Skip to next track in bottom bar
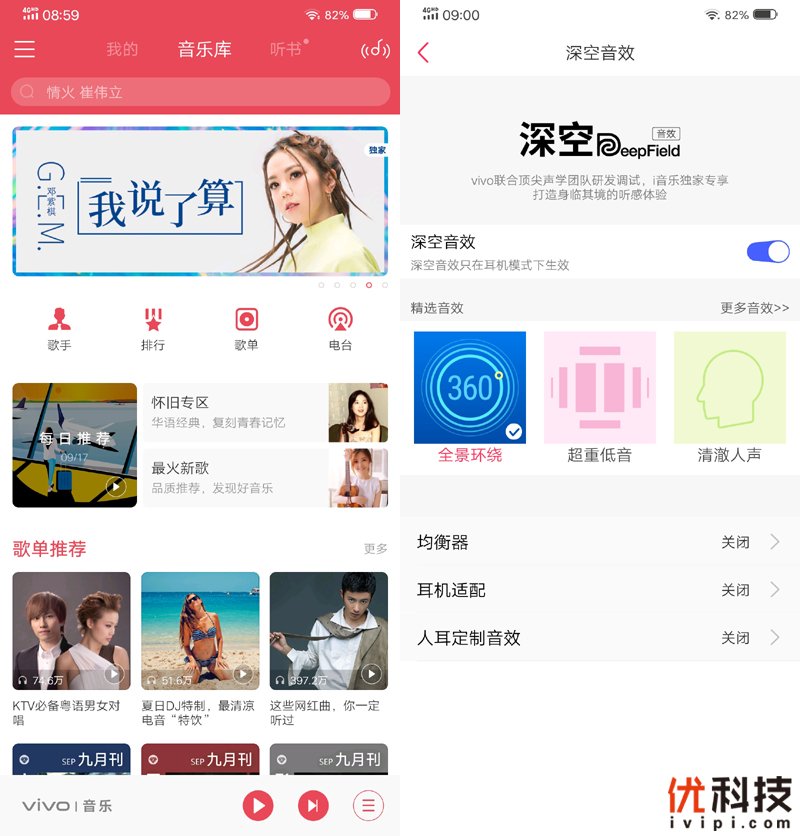The width and height of the screenshot is (800, 836). coord(313,805)
